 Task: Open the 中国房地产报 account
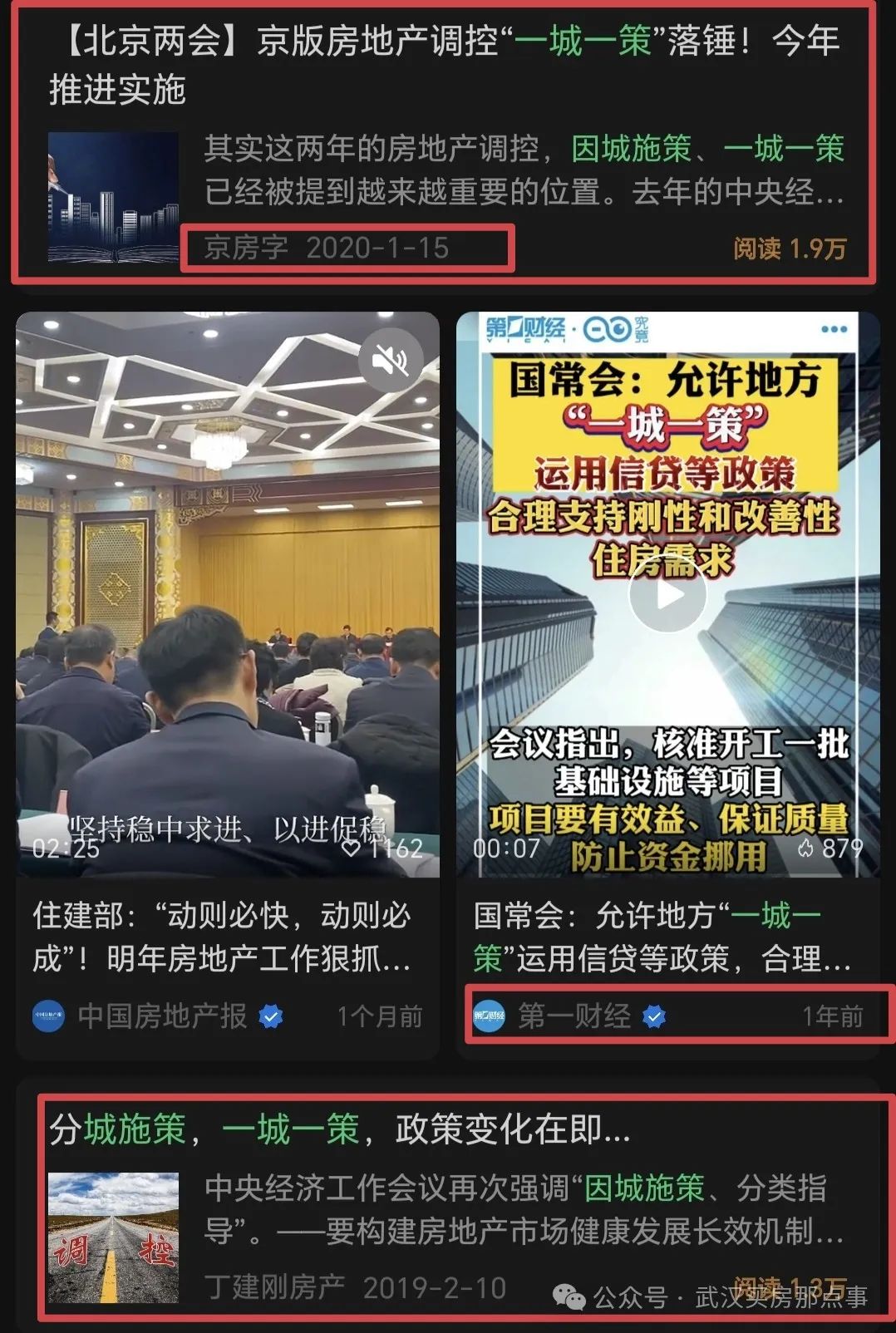tap(162, 1016)
